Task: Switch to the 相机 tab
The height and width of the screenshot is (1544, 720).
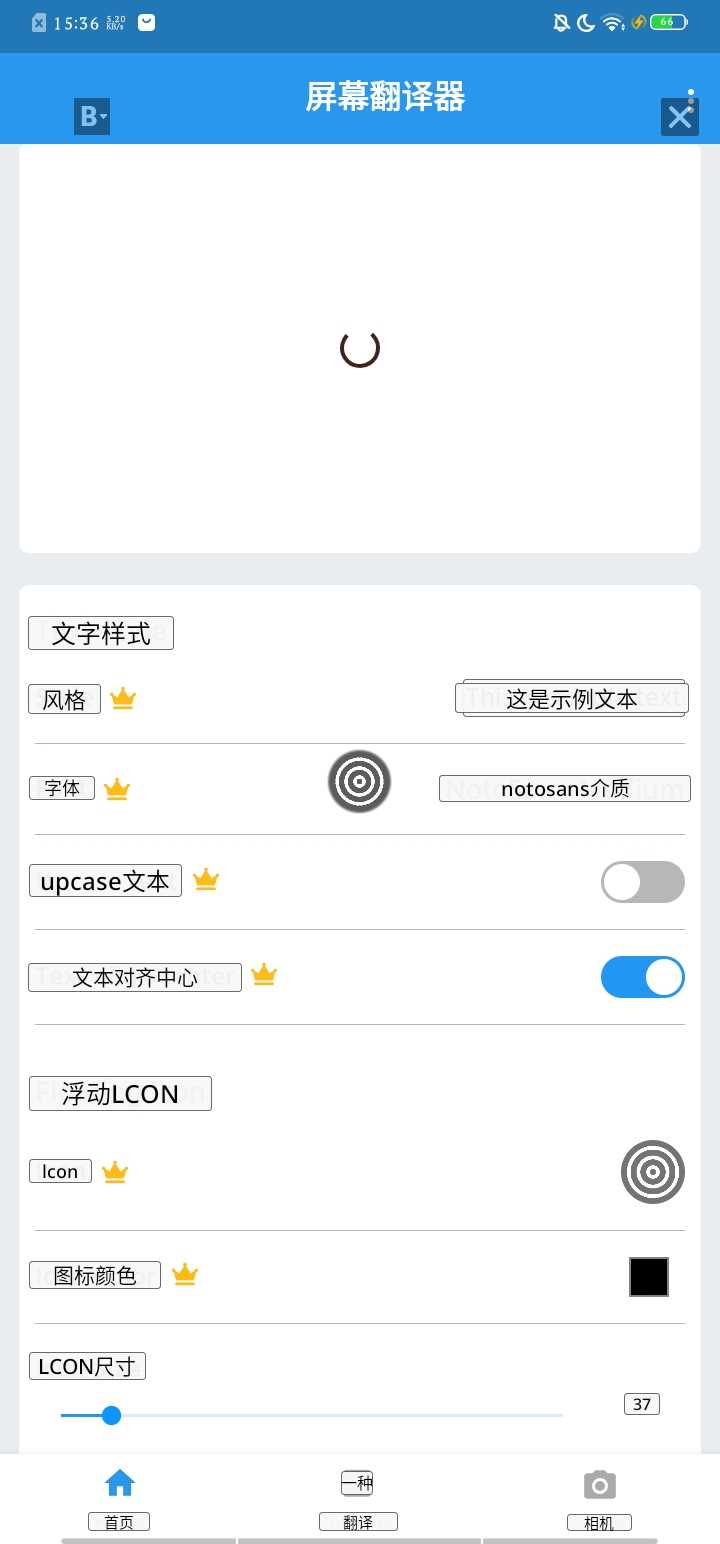Action: point(599,1497)
